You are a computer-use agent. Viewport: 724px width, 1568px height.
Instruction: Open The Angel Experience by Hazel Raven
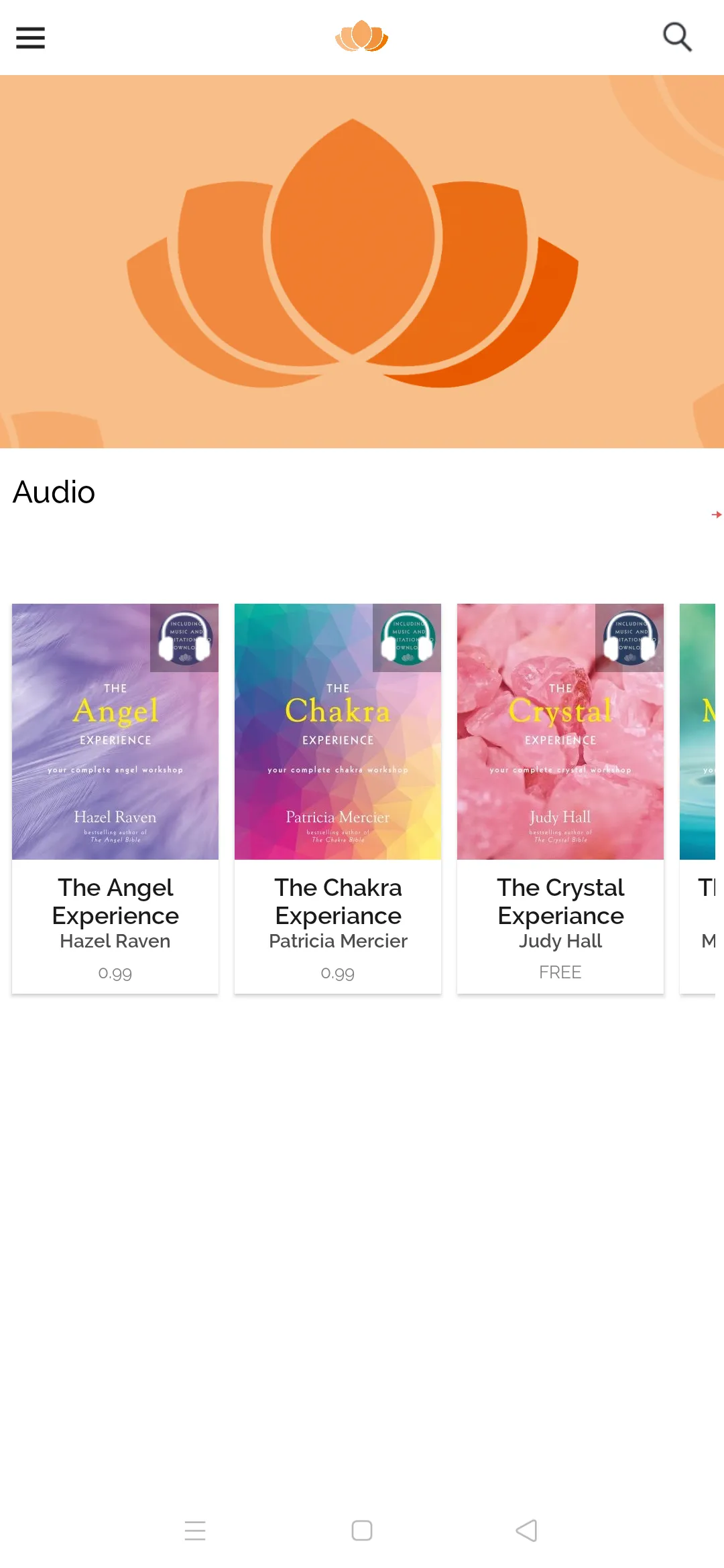(115, 798)
